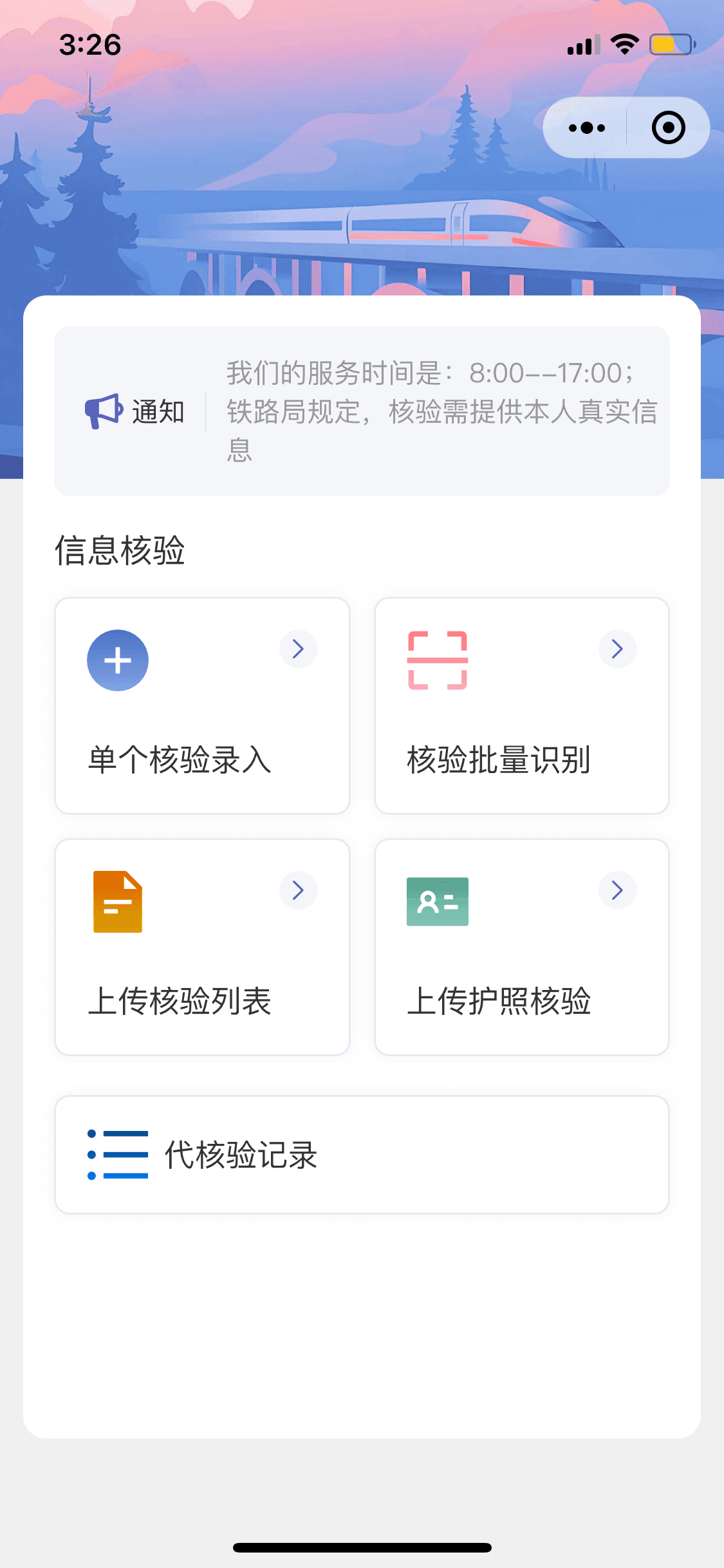The image size is (724, 1568).
Task: Click the megaphone notification icon
Action: pos(103,410)
